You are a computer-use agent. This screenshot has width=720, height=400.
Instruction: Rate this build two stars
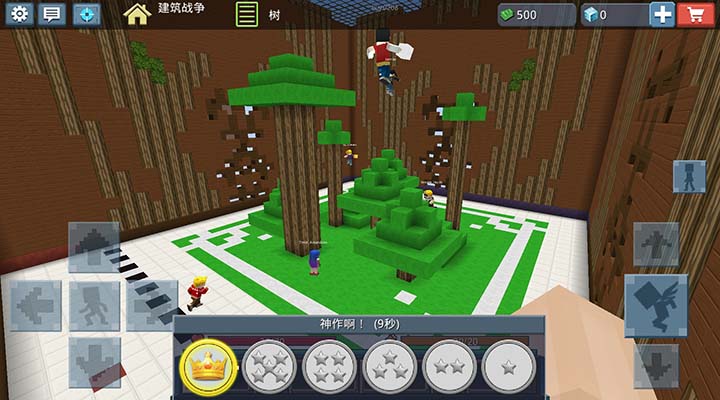point(449,367)
